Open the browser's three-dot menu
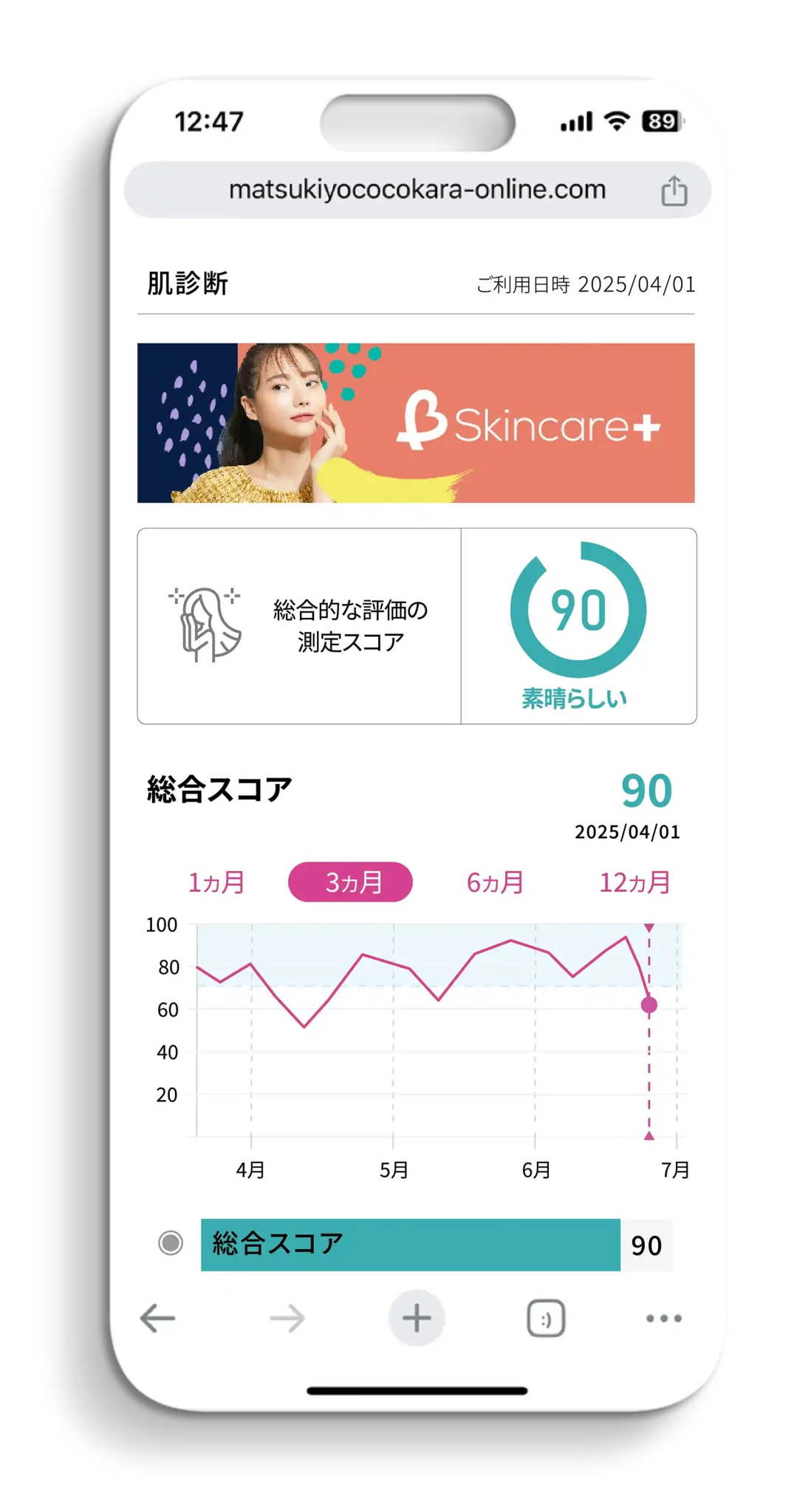The height and width of the screenshot is (1512, 811). tap(663, 1318)
